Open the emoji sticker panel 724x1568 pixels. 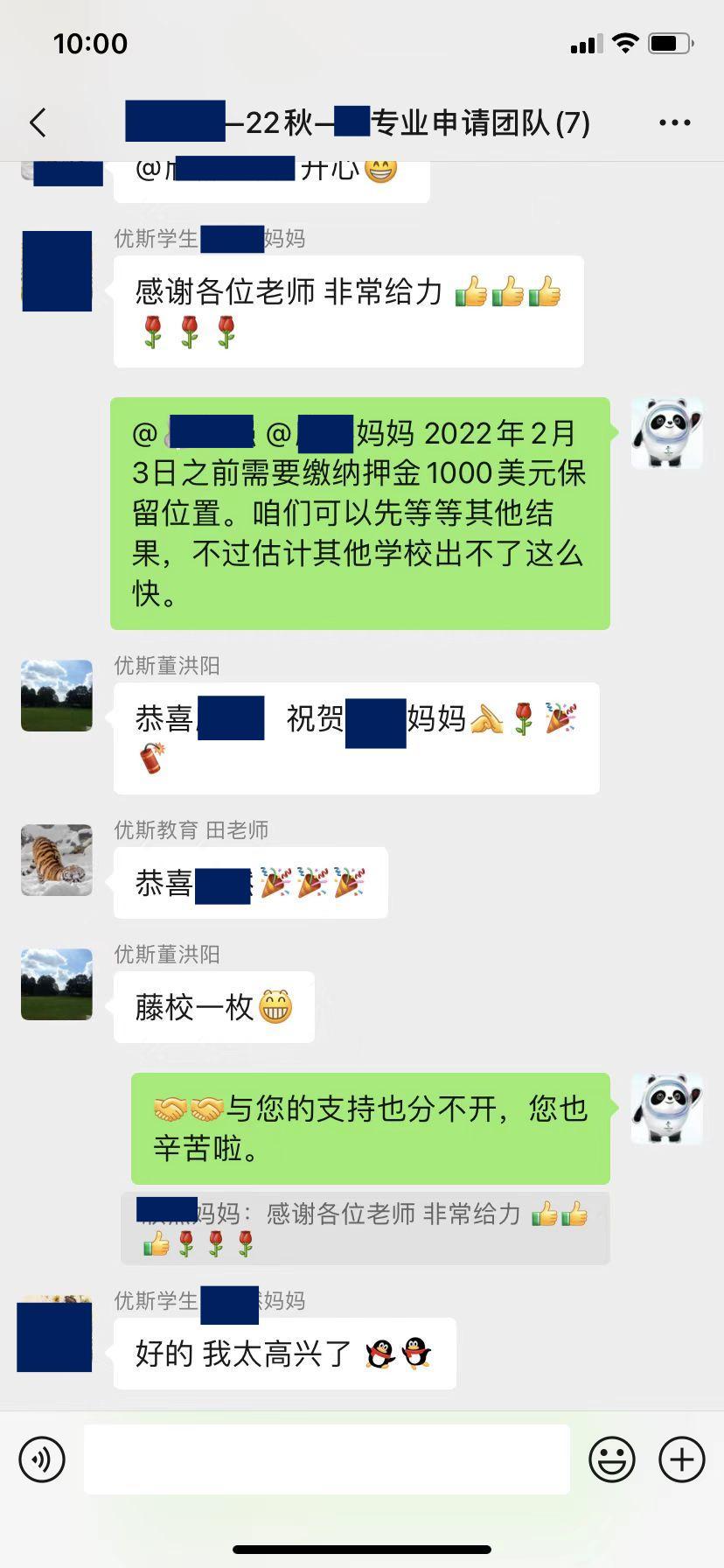[x=611, y=1459]
